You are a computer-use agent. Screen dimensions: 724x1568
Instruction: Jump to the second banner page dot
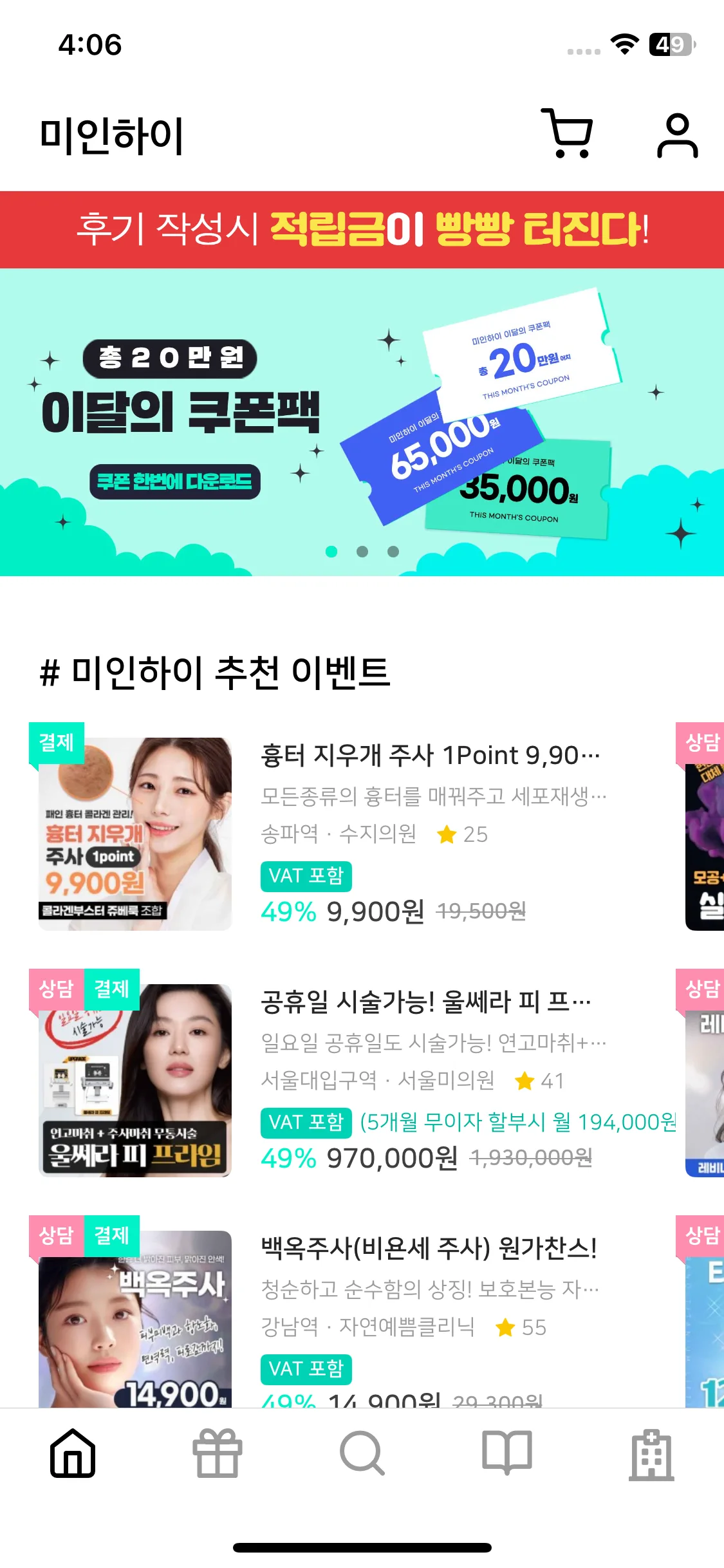(x=362, y=552)
